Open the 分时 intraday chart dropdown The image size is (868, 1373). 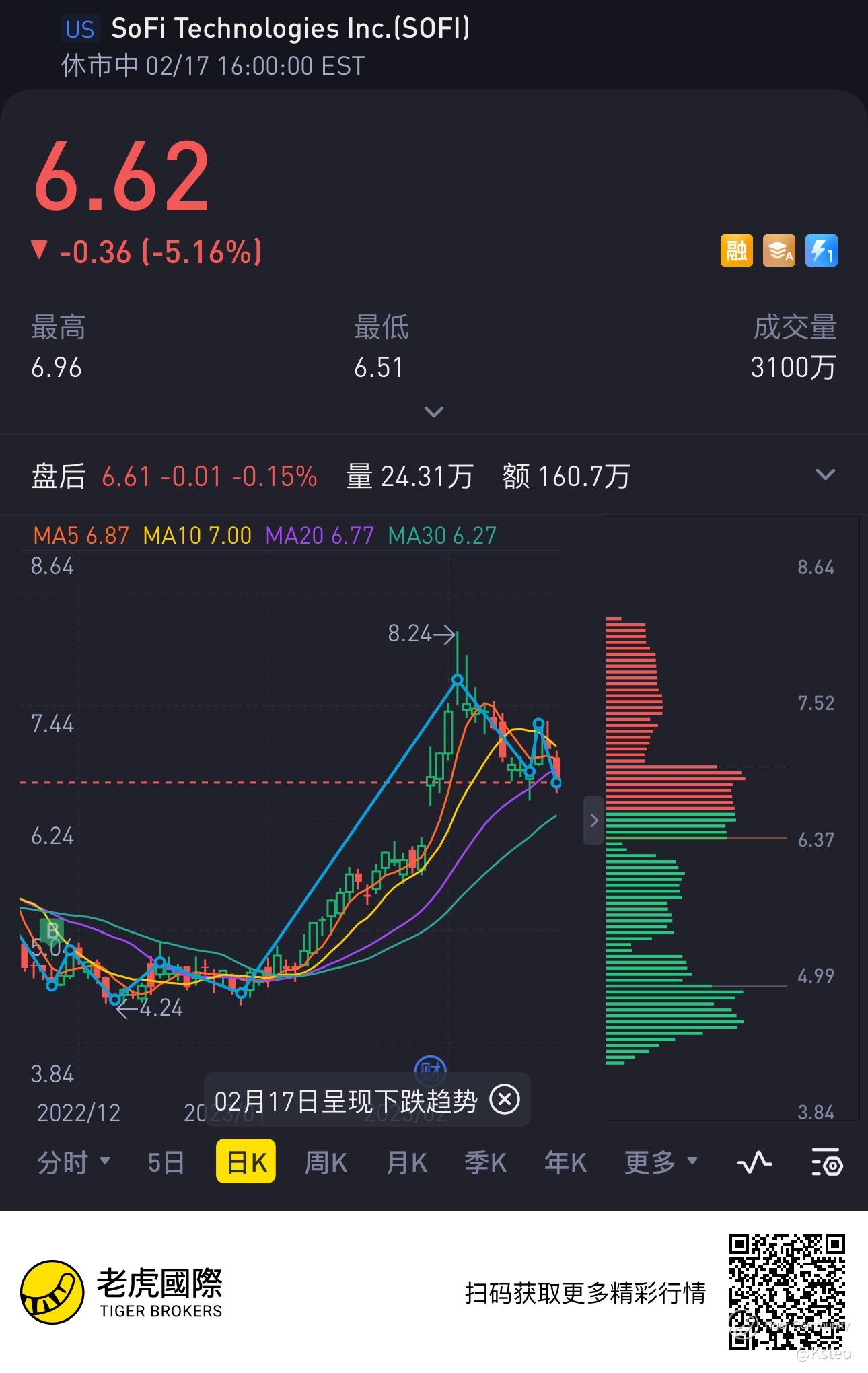click(x=73, y=1162)
